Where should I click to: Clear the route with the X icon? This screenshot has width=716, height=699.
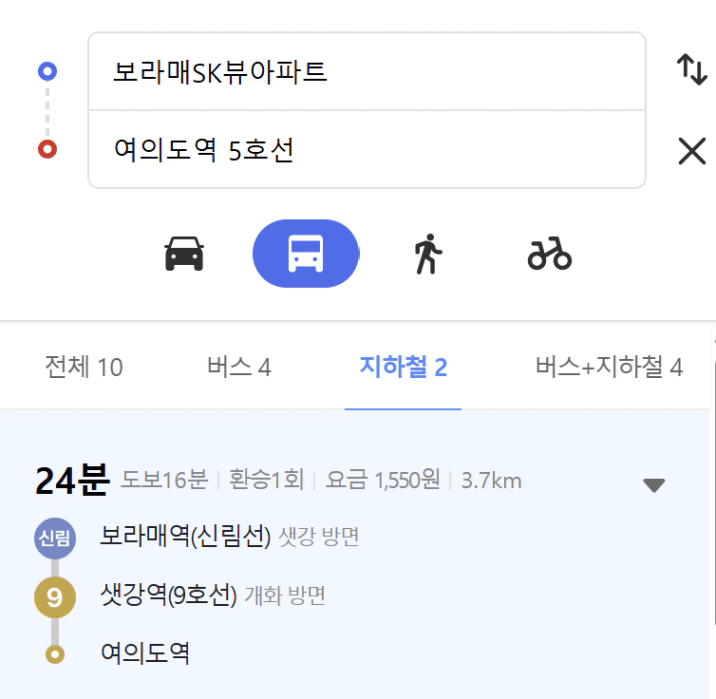click(692, 151)
